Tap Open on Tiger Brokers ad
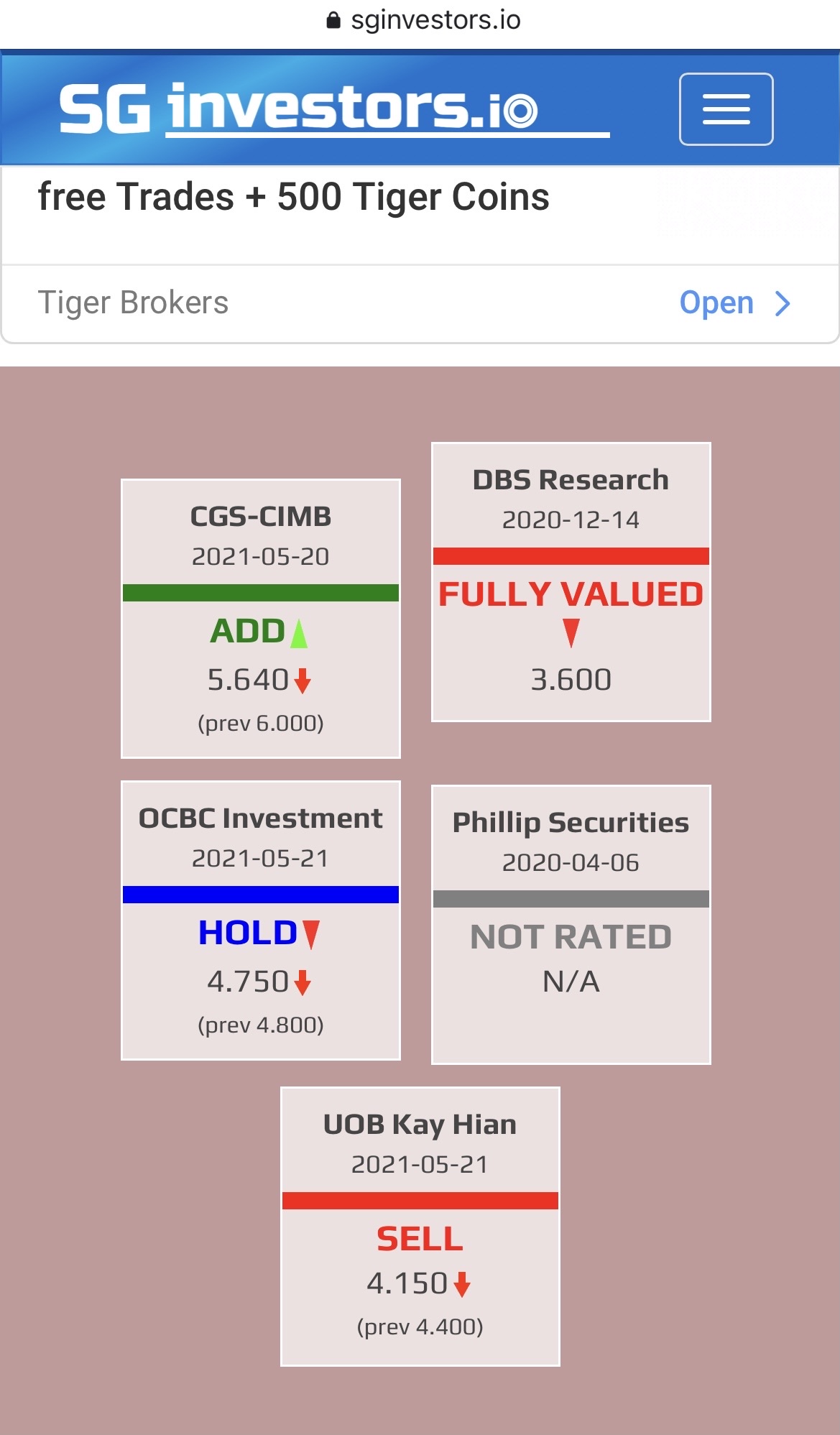Viewport: 840px width, 1435px height. point(735,303)
